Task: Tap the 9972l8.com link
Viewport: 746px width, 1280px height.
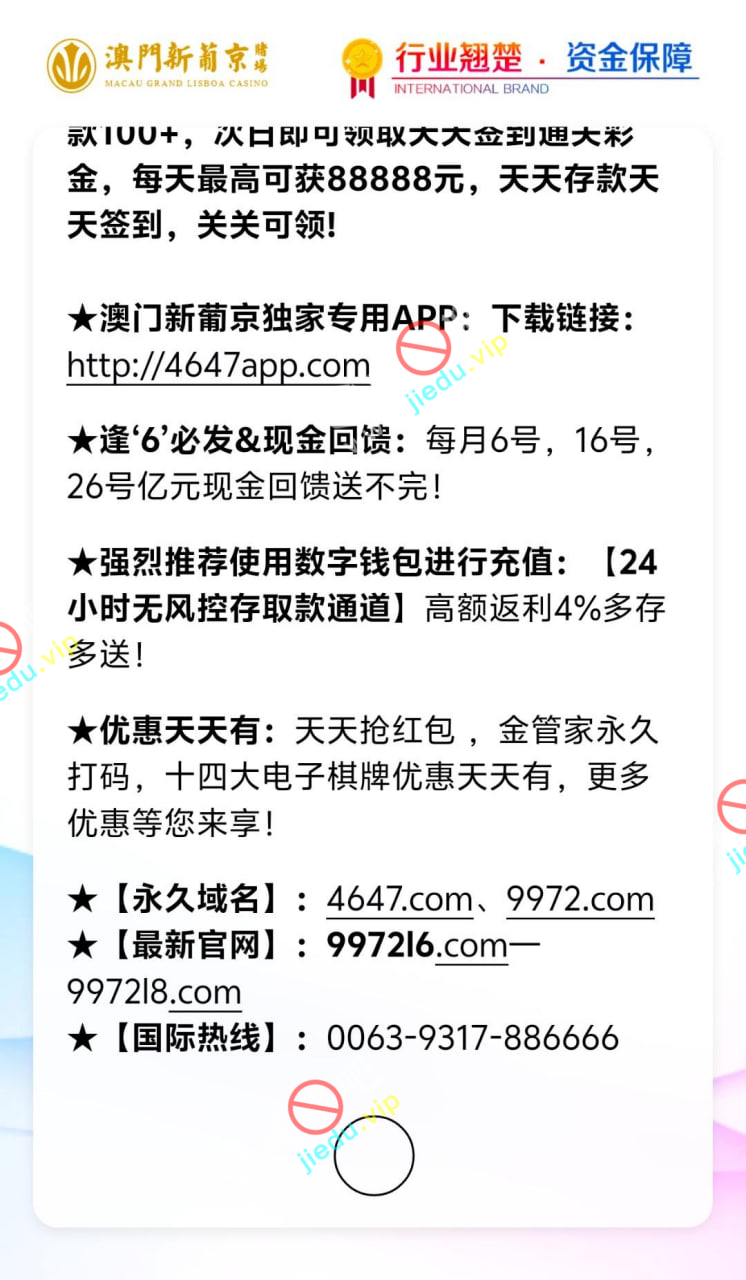Action: pyautogui.click(x=154, y=992)
